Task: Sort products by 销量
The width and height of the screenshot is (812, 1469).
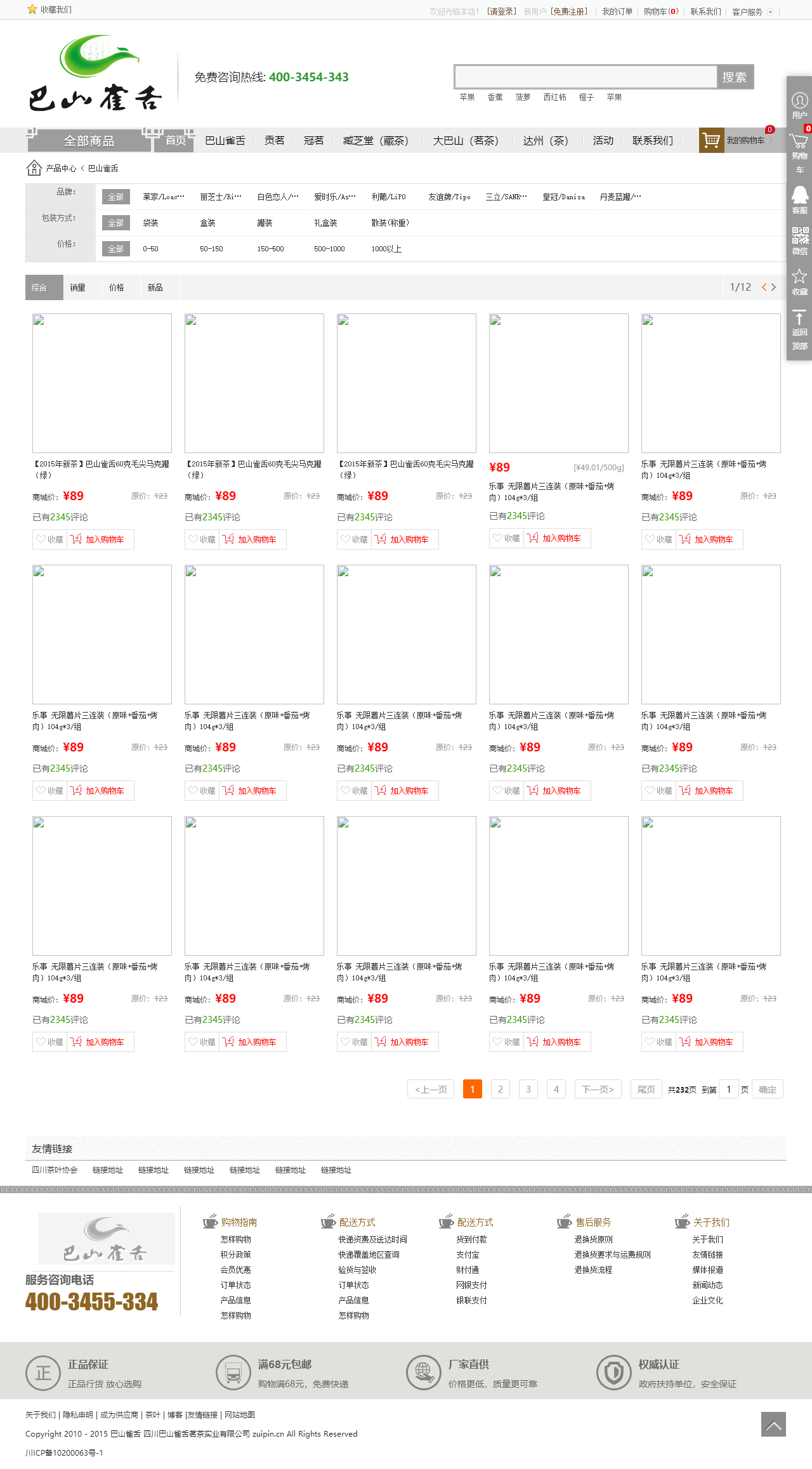Action: pos(77,287)
